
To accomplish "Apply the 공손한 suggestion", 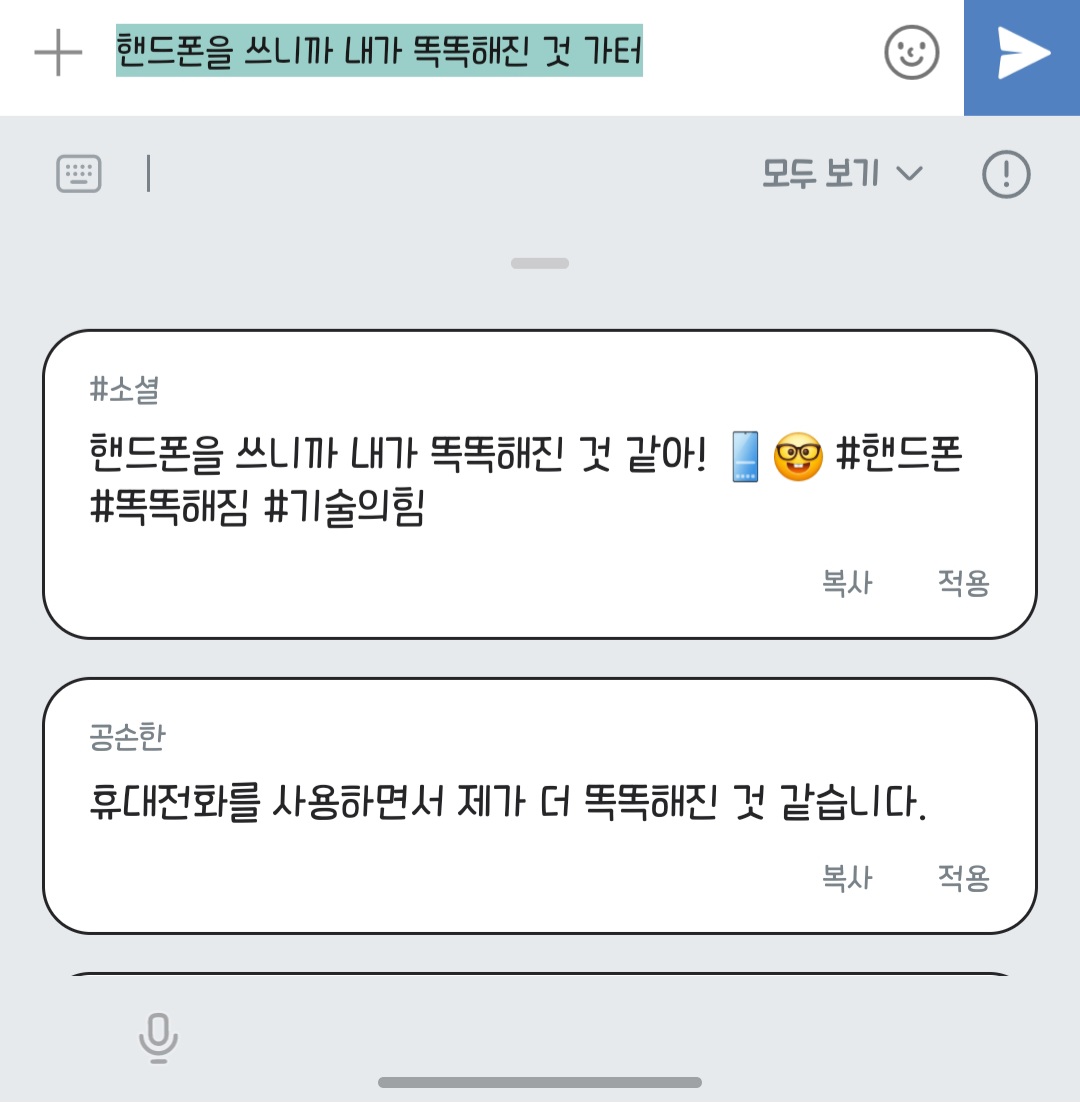I will 963,879.
